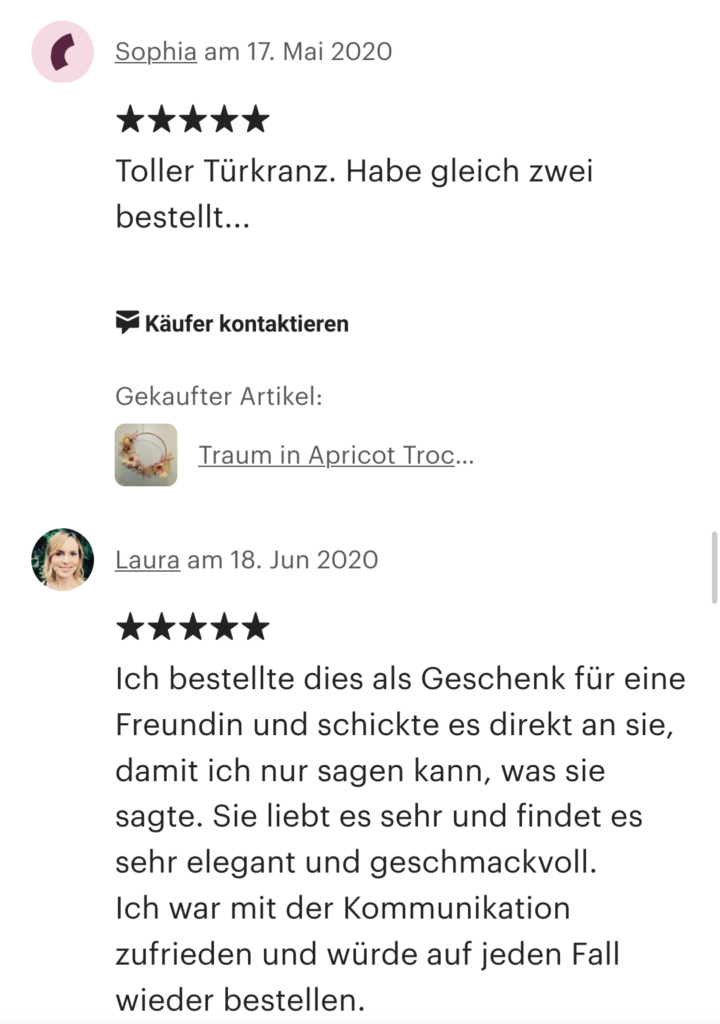720x1024 pixels.
Task: Open the Traum in Apricot item link
Action: coord(335,455)
